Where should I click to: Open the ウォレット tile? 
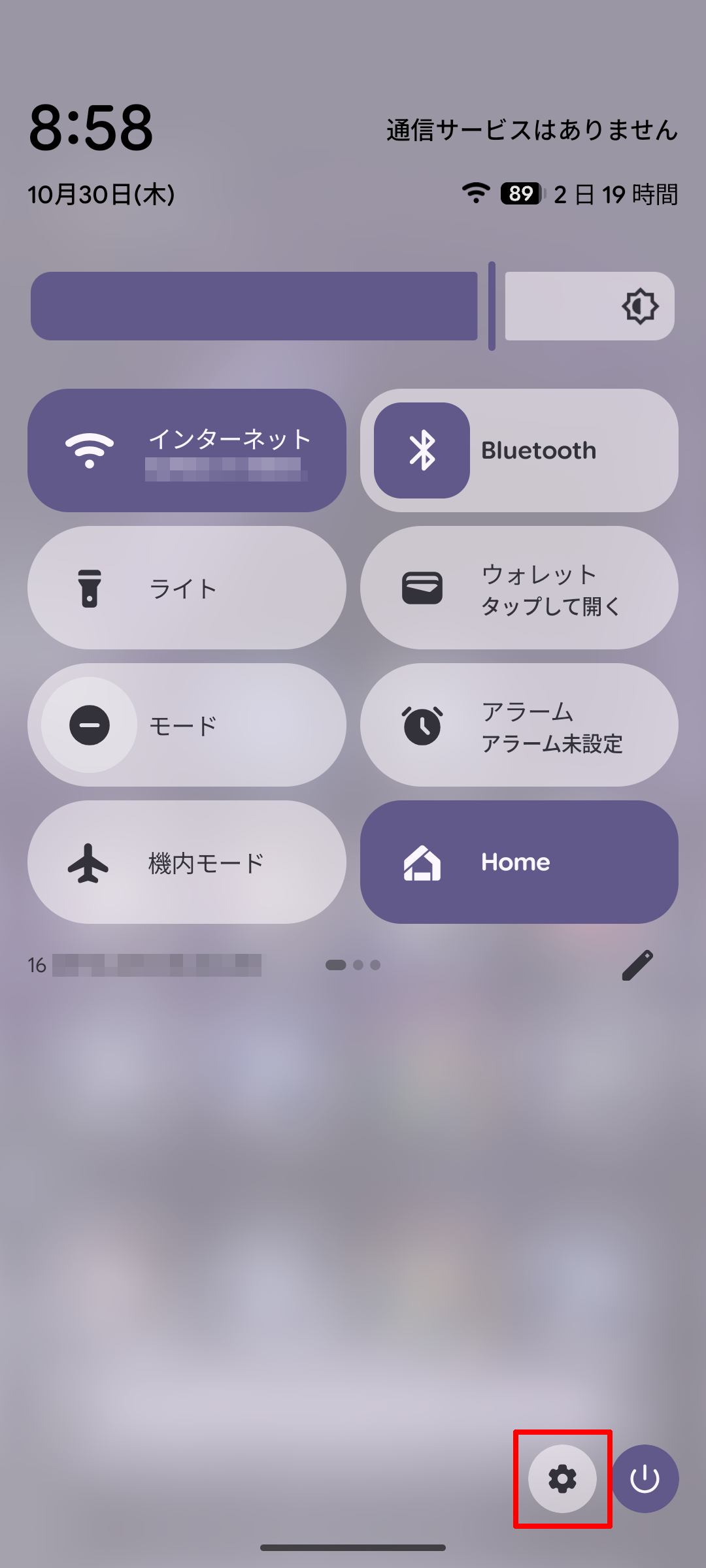[x=519, y=588]
